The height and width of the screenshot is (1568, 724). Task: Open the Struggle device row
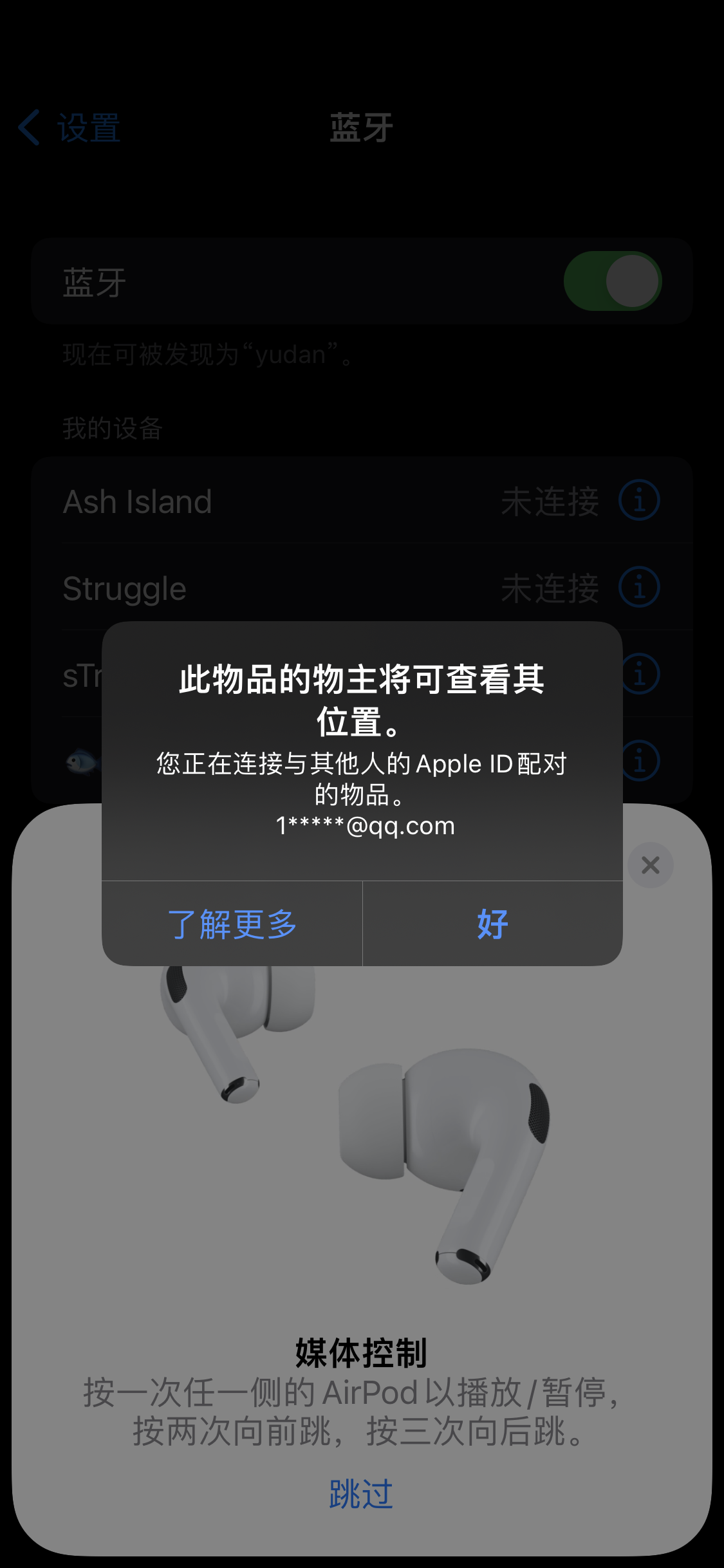257,588
